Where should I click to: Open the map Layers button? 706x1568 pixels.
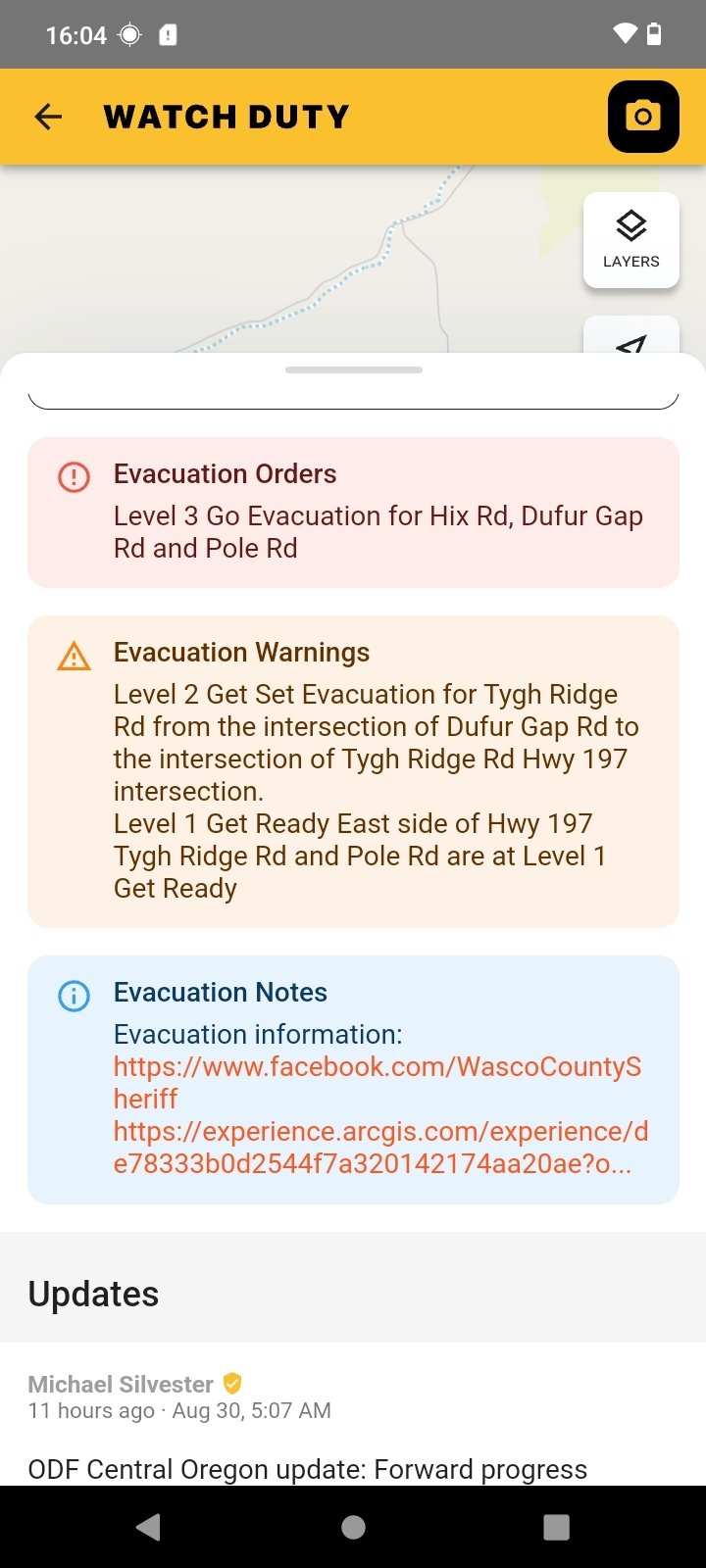(631, 240)
